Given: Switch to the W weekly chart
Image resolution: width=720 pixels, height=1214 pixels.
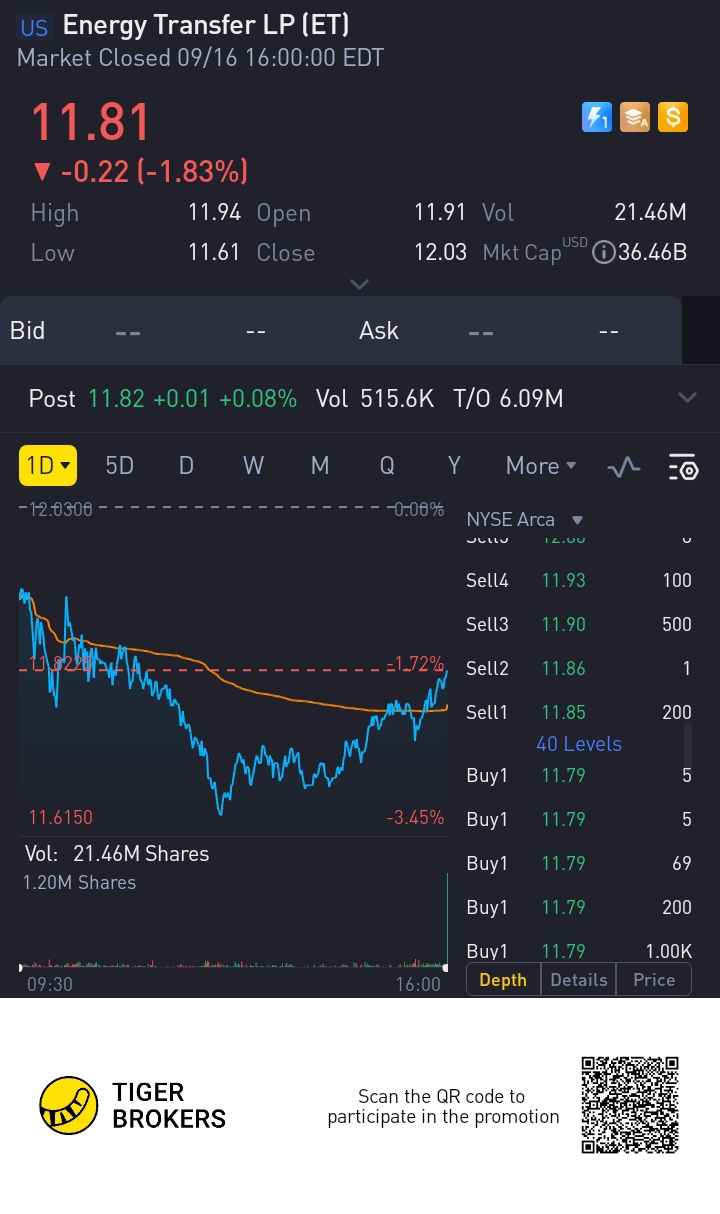Looking at the screenshot, I should point(253,466).
